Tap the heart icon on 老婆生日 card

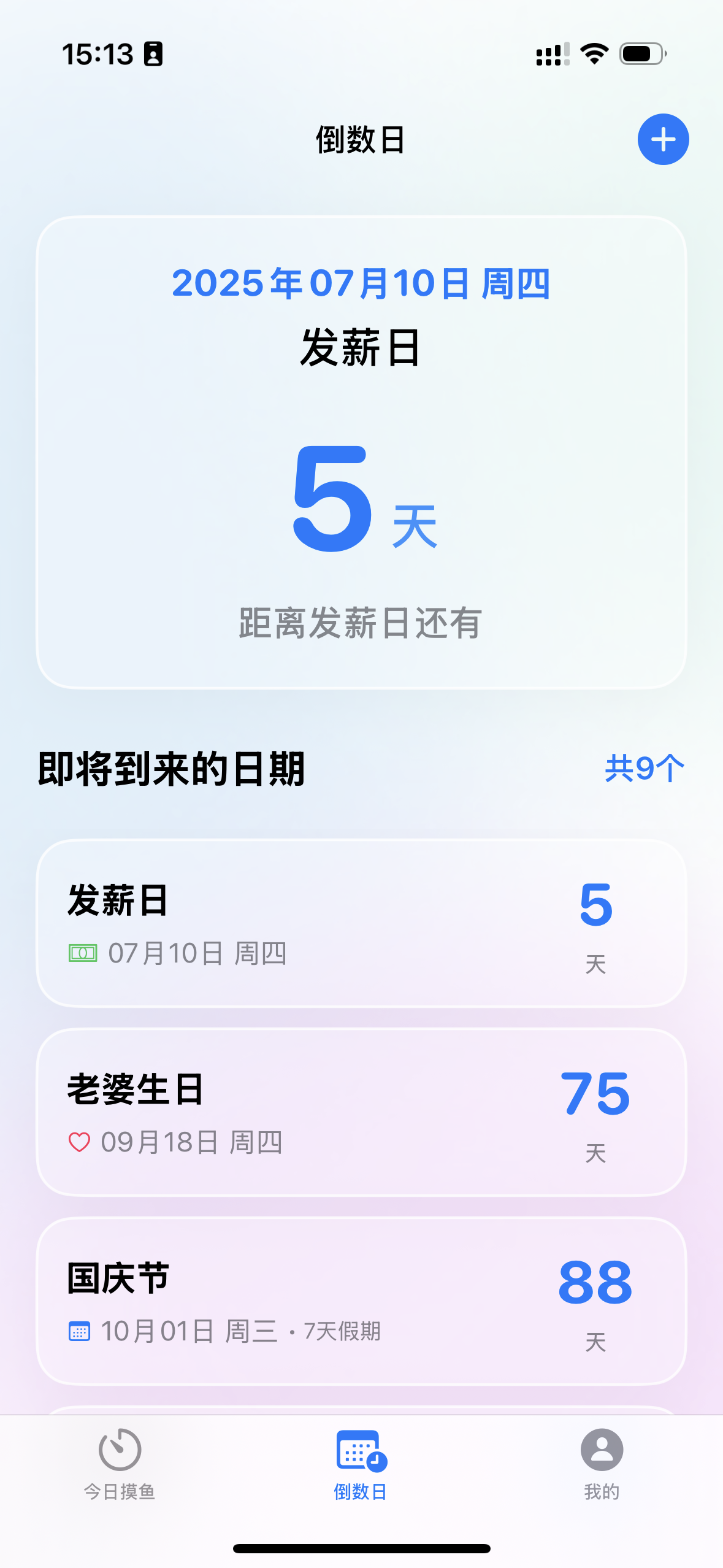[x=79, y=1142]
